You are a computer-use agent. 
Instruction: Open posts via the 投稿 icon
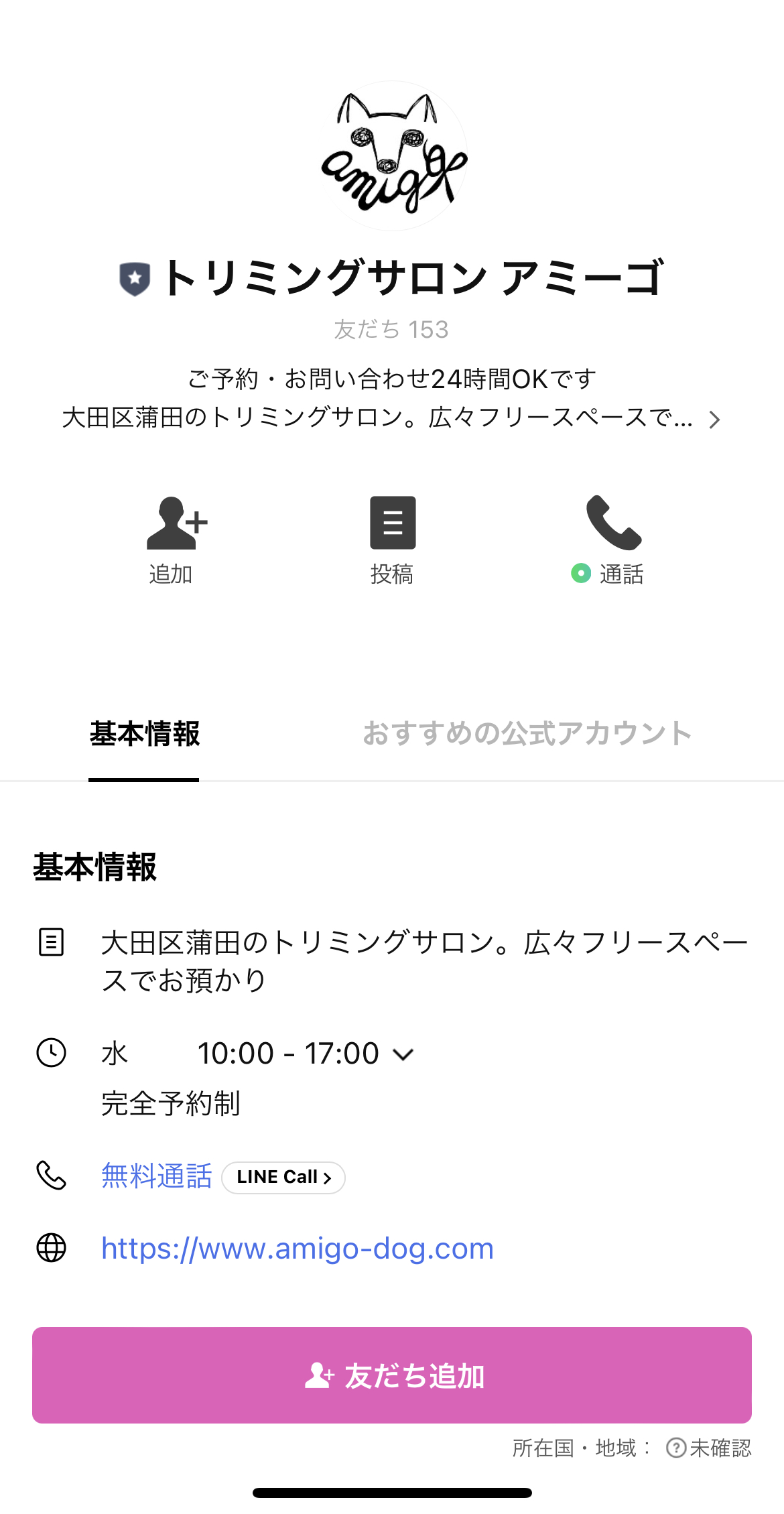(x=392, y=523)
